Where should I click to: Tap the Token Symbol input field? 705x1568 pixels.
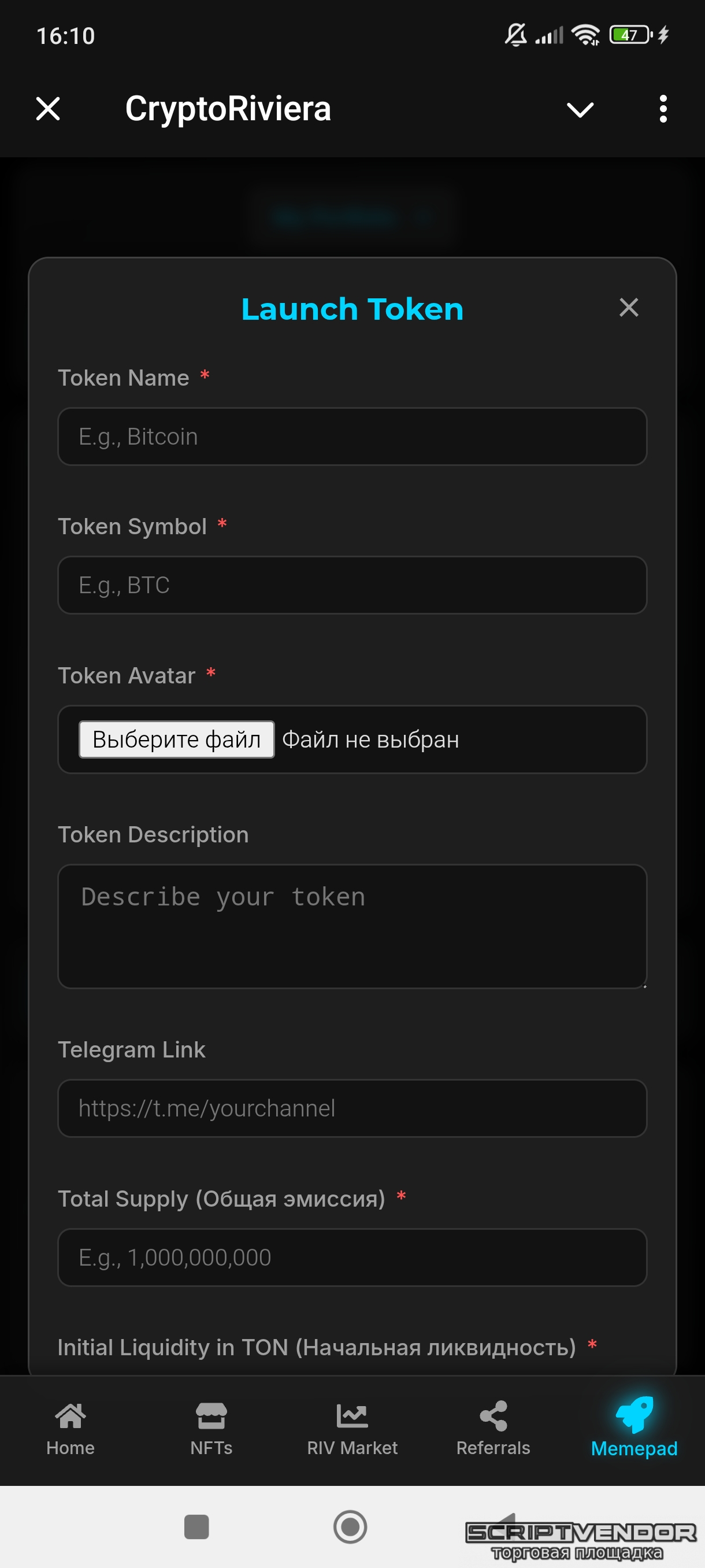pyautogui.click(x=352, y=585)
